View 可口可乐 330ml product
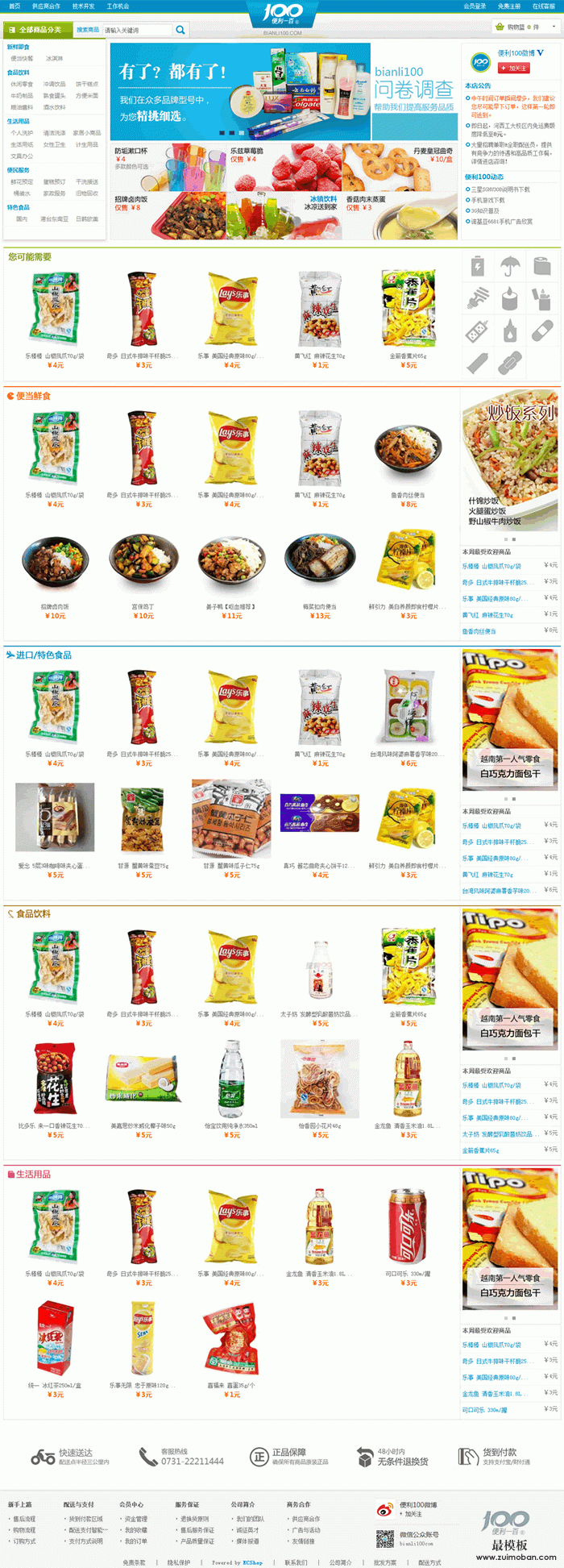This screenshot has width=564, height=1568. click(x=408, y=1229)
